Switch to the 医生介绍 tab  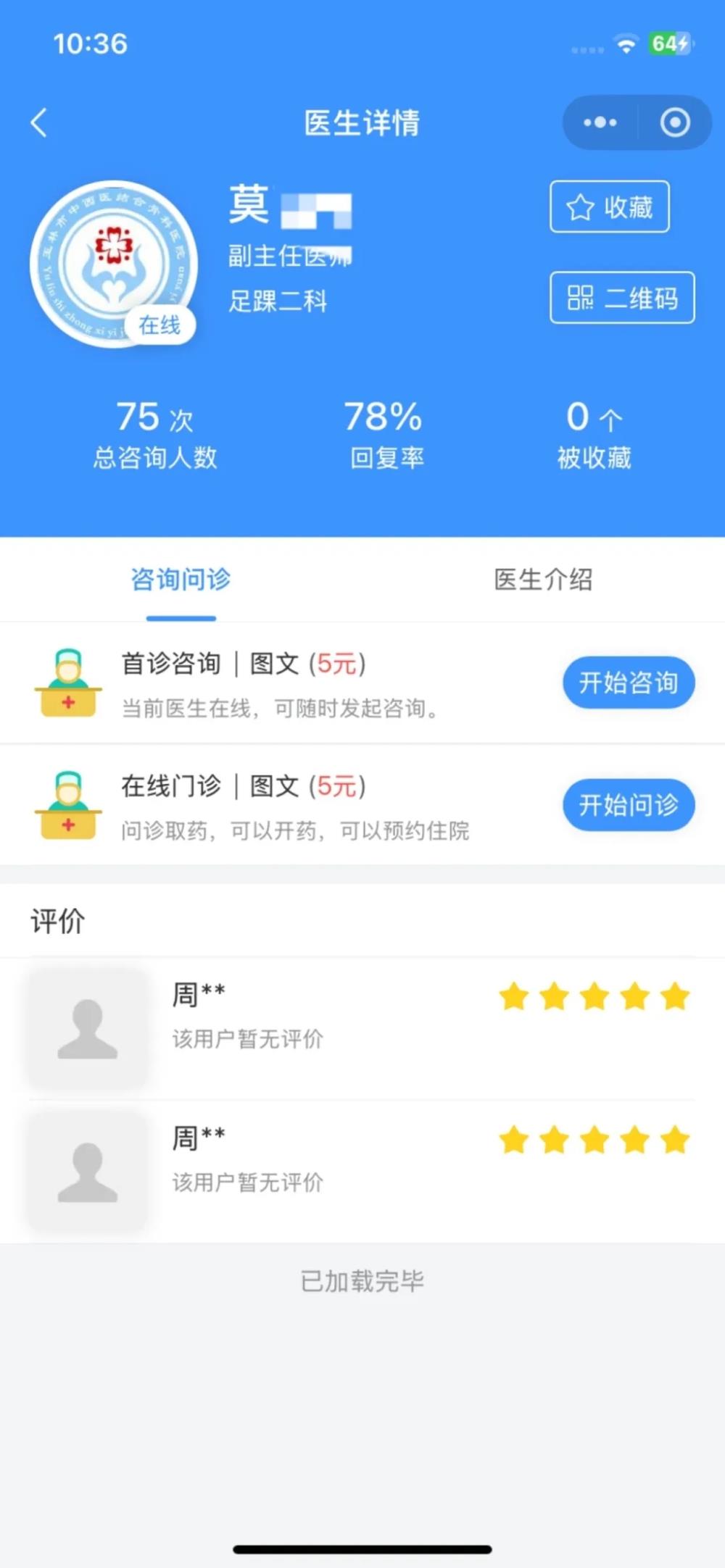[543, 580]
